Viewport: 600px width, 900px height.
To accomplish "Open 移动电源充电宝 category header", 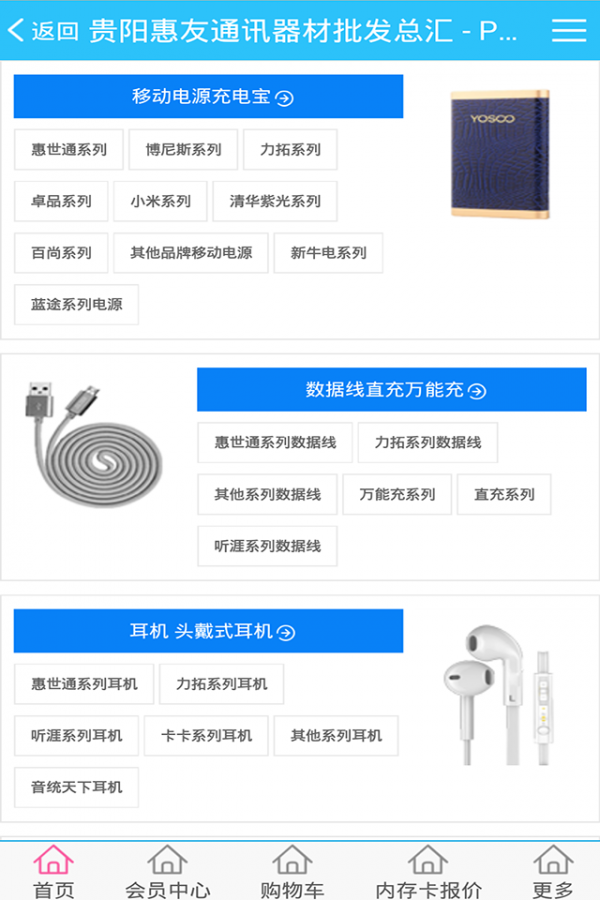I will pos(208,97).
